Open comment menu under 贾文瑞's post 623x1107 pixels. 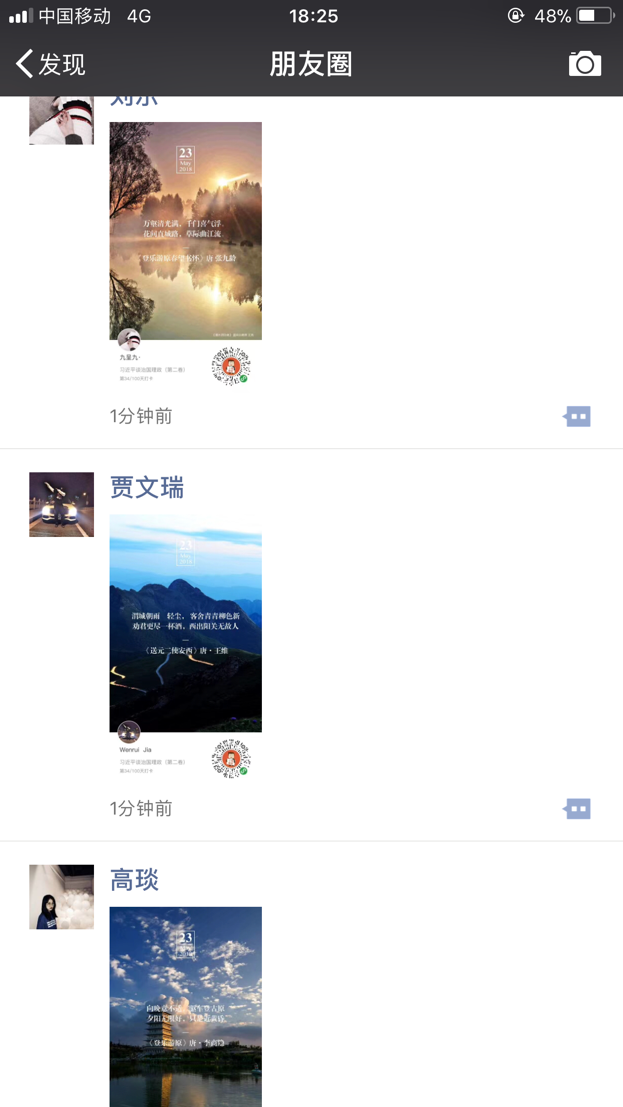[577, 808]
